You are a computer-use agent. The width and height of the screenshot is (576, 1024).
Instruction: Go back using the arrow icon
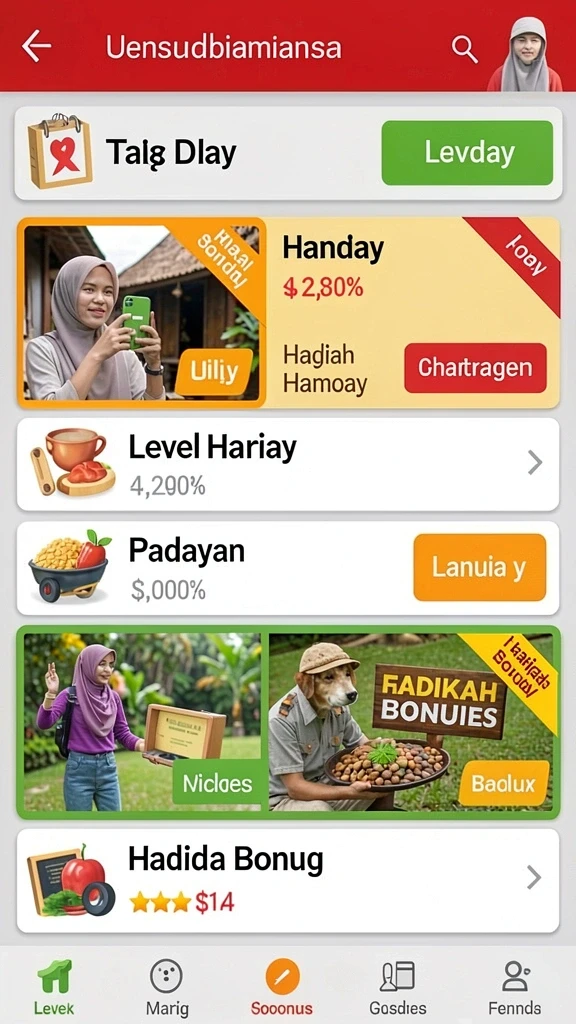(x=36, y=46)
